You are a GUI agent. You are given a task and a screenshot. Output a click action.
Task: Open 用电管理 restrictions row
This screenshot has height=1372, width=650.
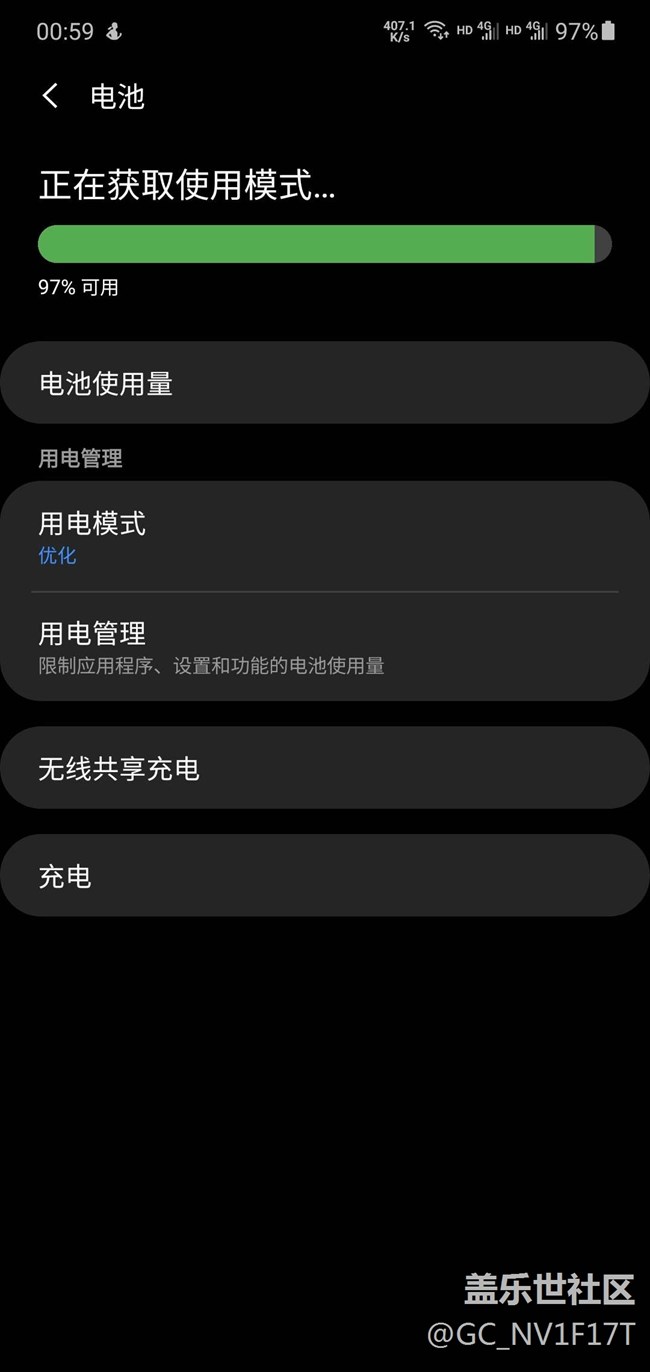coord(325,646)
